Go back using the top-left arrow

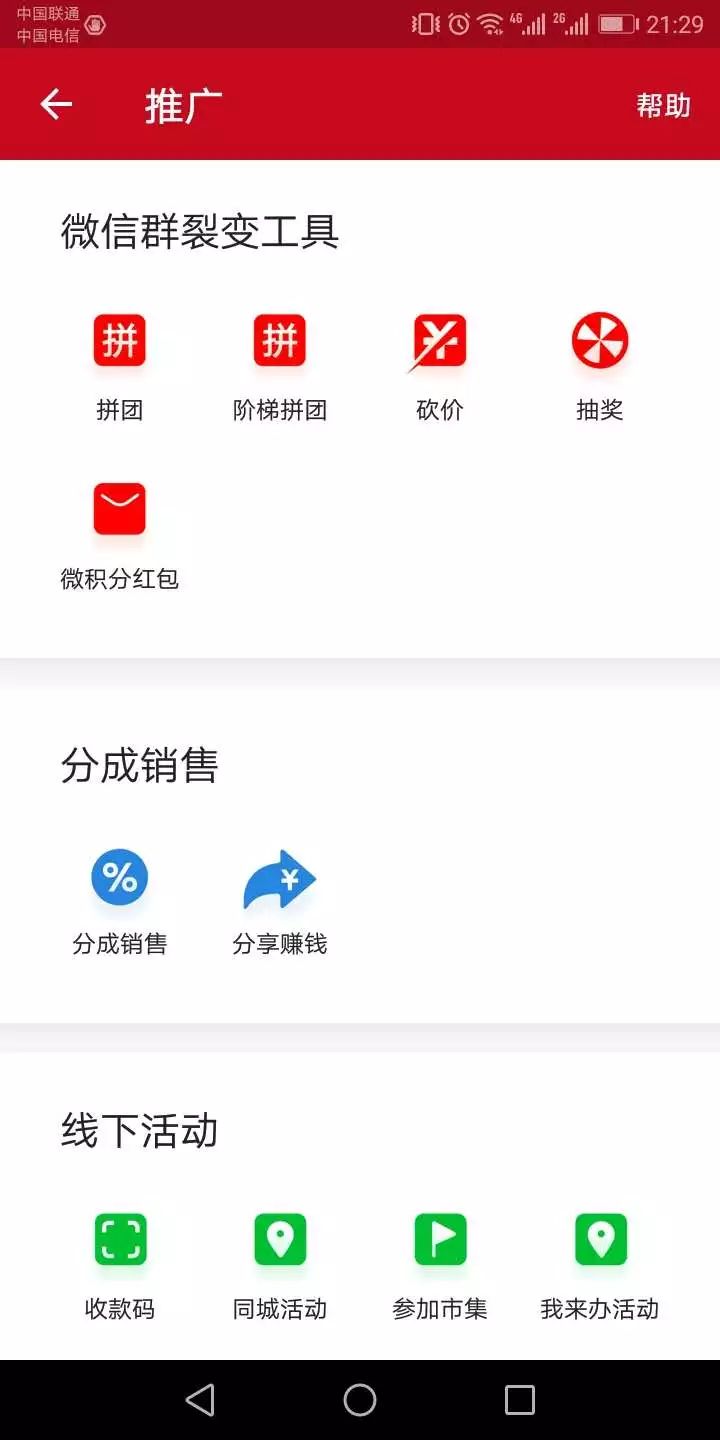coord(56,104)
